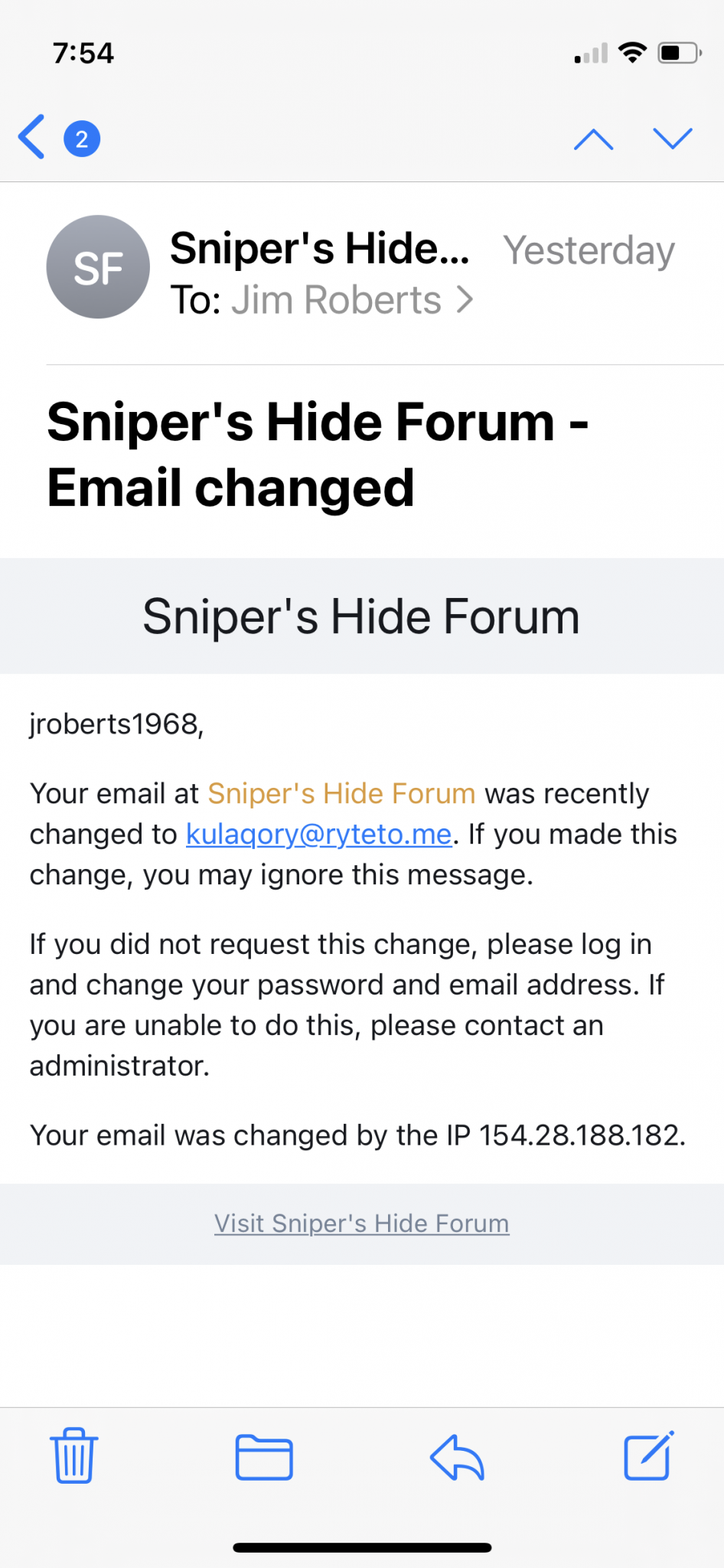Open the SF sender avatar

(x=98, y=267)
